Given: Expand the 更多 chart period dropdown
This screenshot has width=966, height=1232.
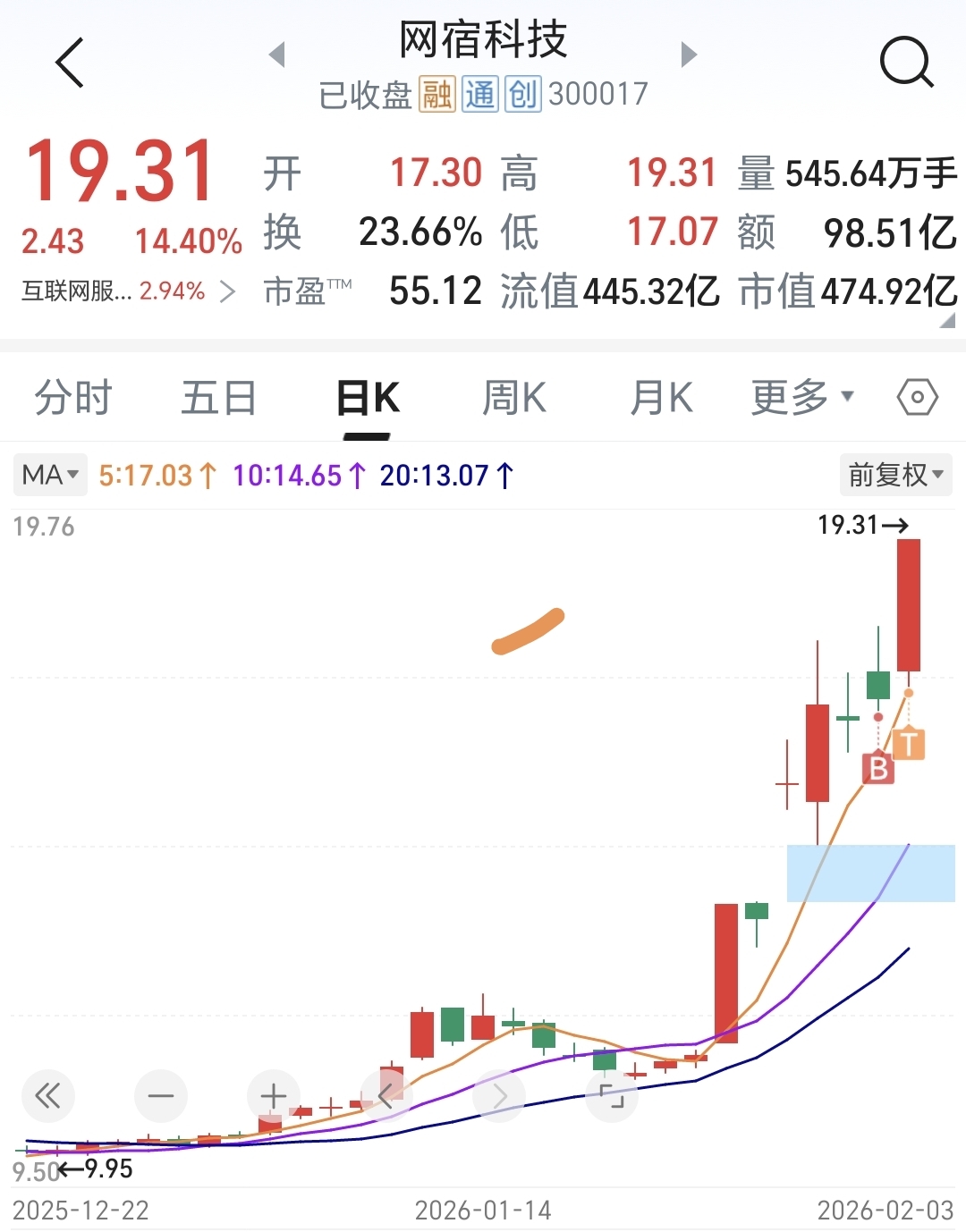Looking at the screenshot, I should pyautogui.click(x=802, y=397).
